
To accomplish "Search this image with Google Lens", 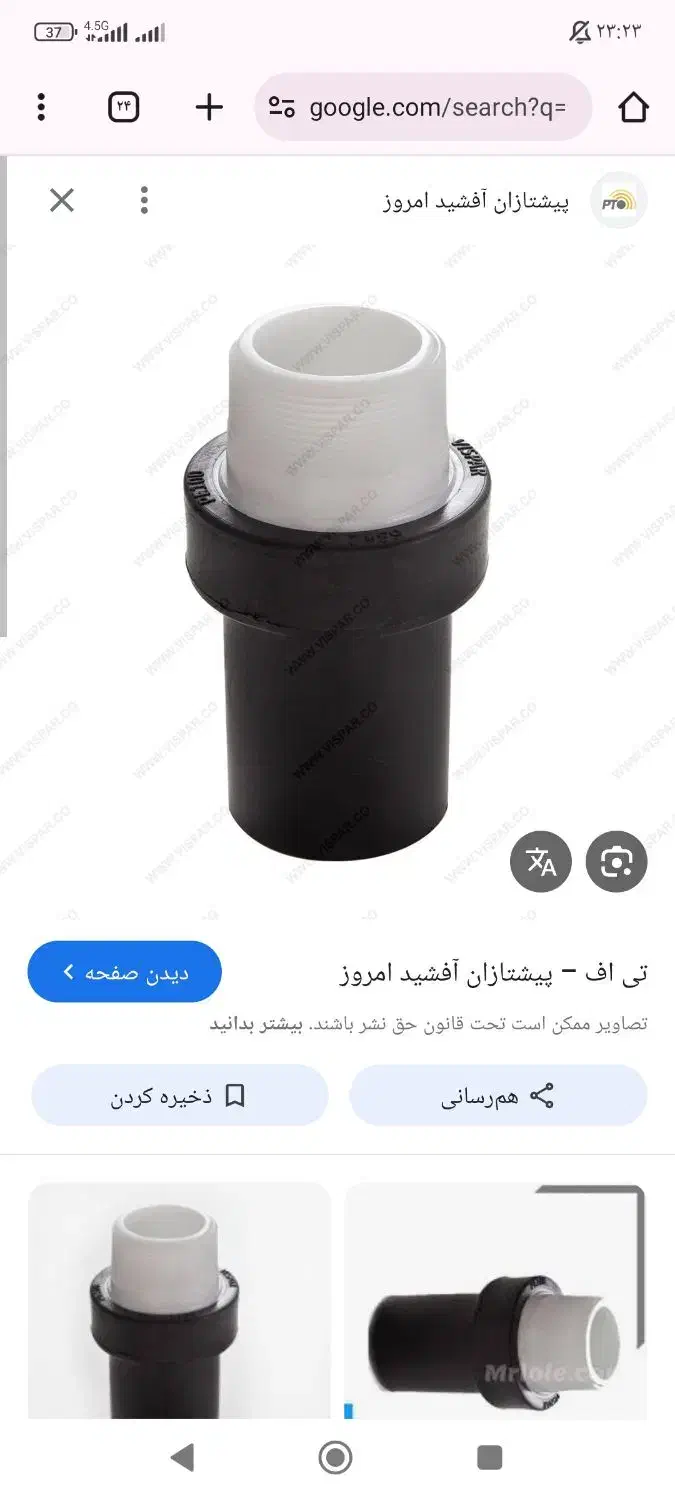I will (617, 862).
